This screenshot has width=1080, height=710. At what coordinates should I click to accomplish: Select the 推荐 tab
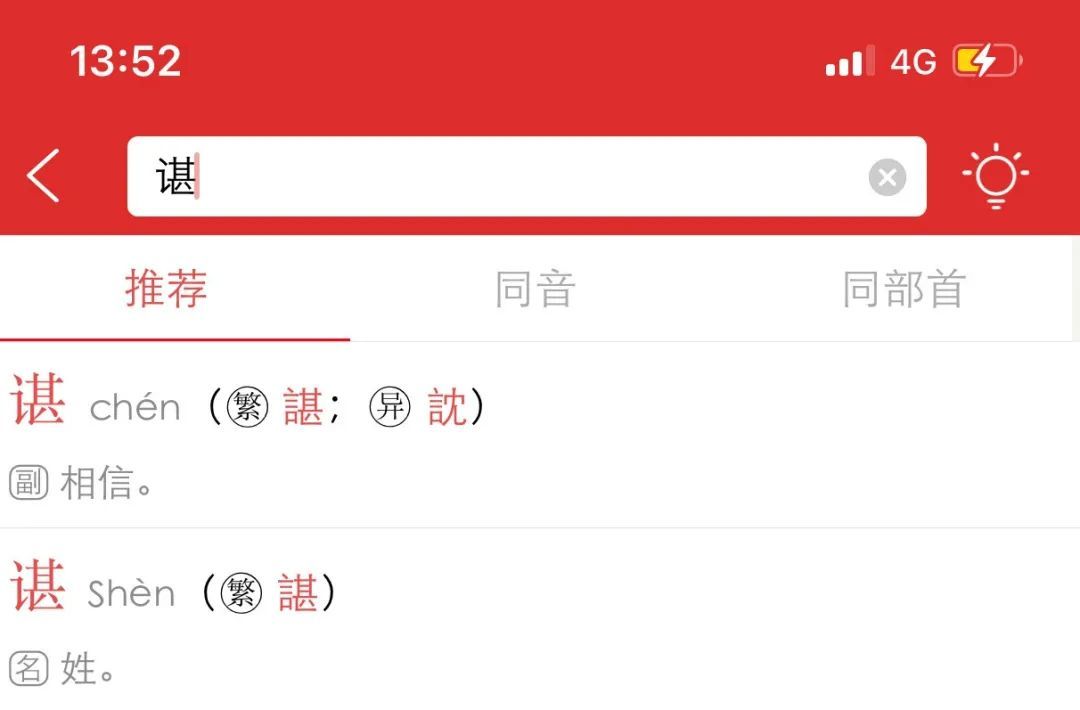click(x=167, y=290)
